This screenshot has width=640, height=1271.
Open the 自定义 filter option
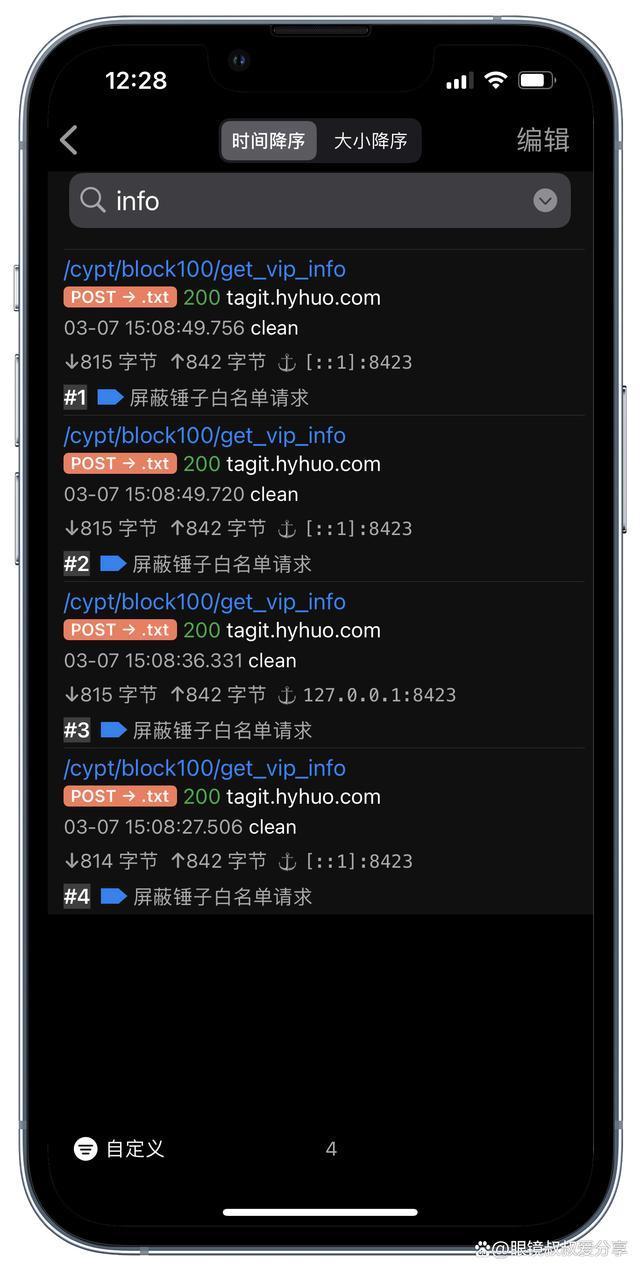pos(119,1149)
